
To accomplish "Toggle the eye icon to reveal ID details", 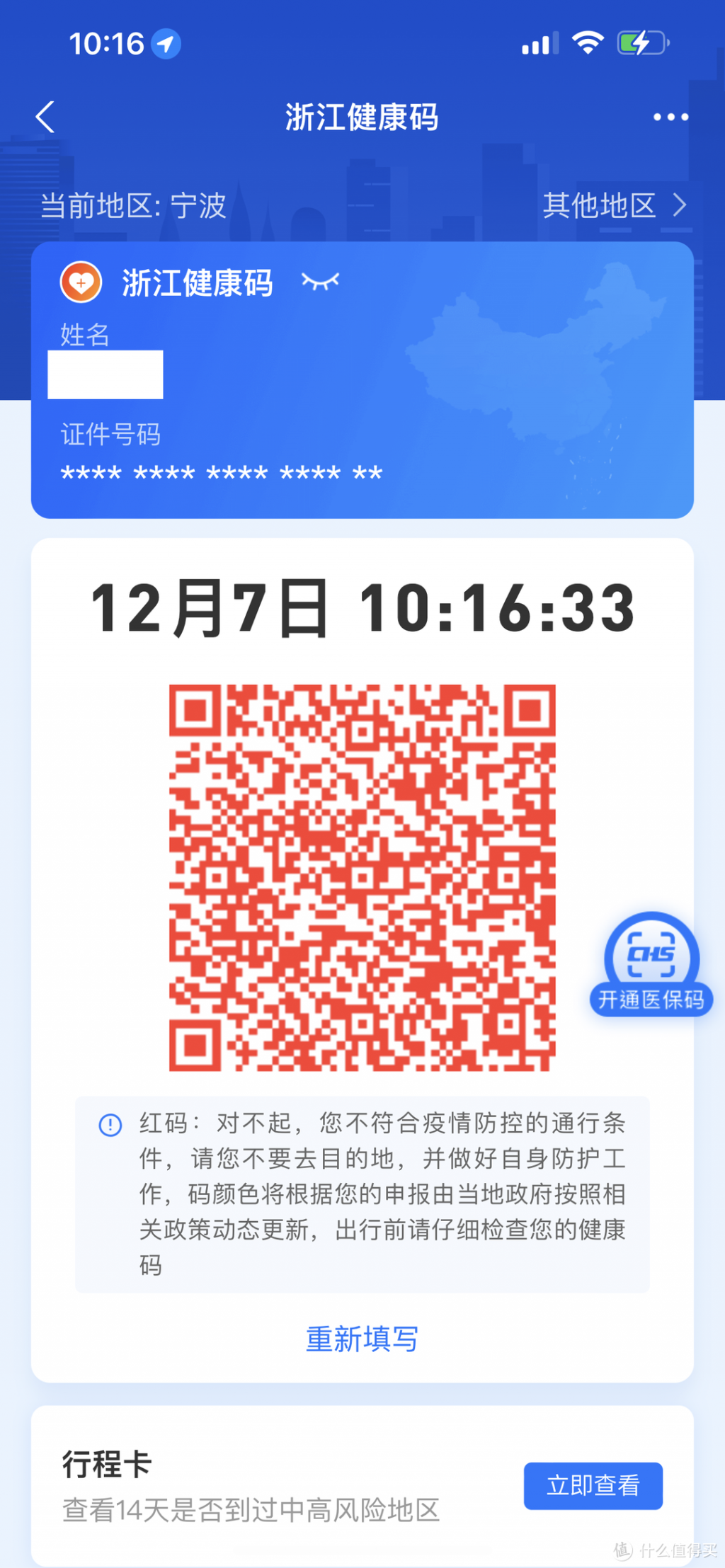I will click(x=320, y=282).
